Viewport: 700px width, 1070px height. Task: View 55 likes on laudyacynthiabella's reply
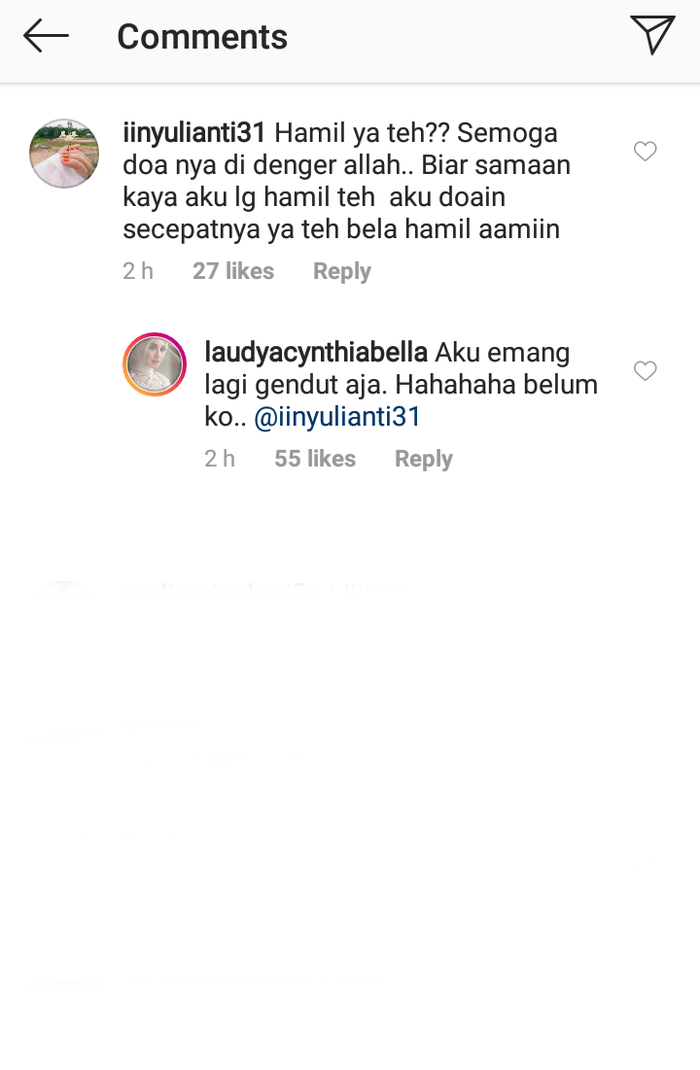click(x=315, y=459)
